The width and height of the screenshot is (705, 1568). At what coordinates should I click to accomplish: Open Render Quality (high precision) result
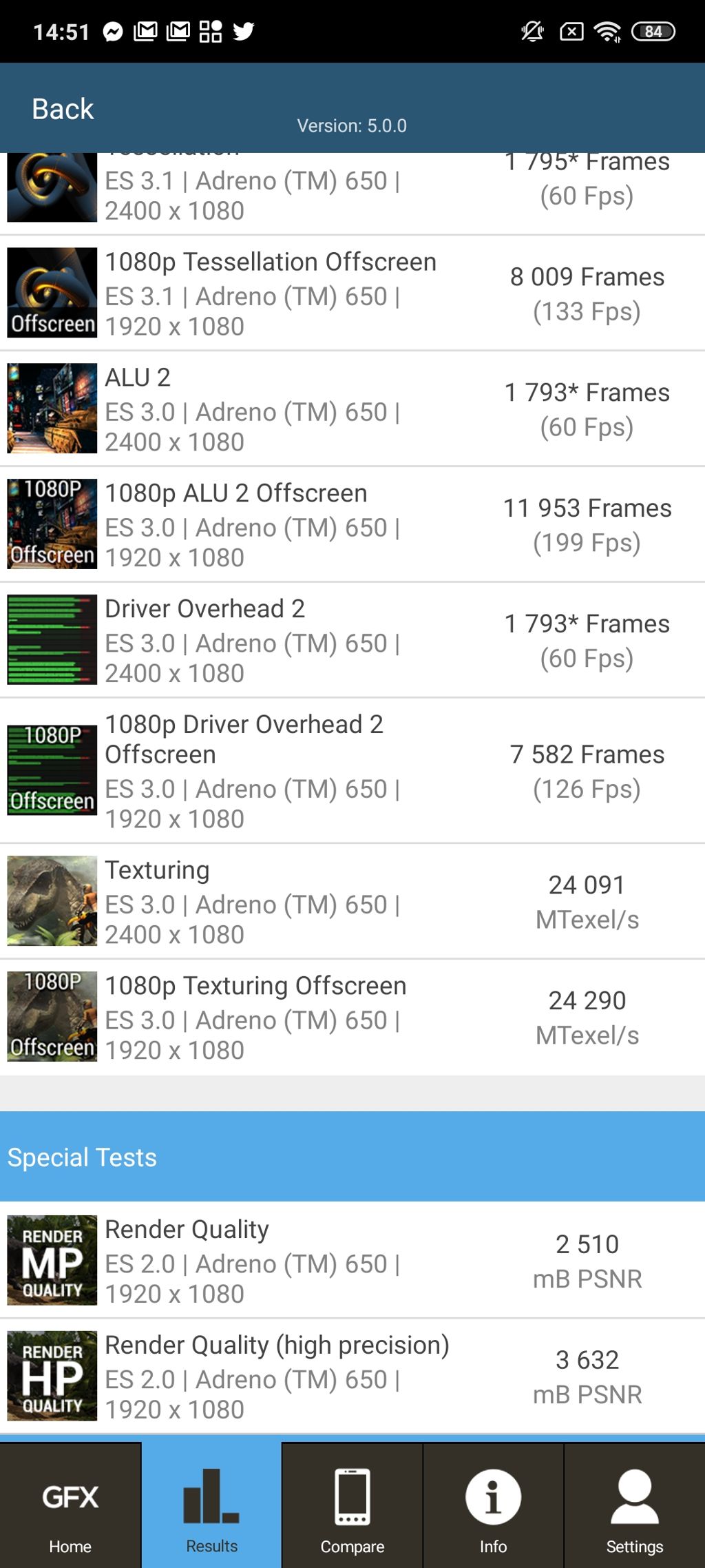[351, 1376]
